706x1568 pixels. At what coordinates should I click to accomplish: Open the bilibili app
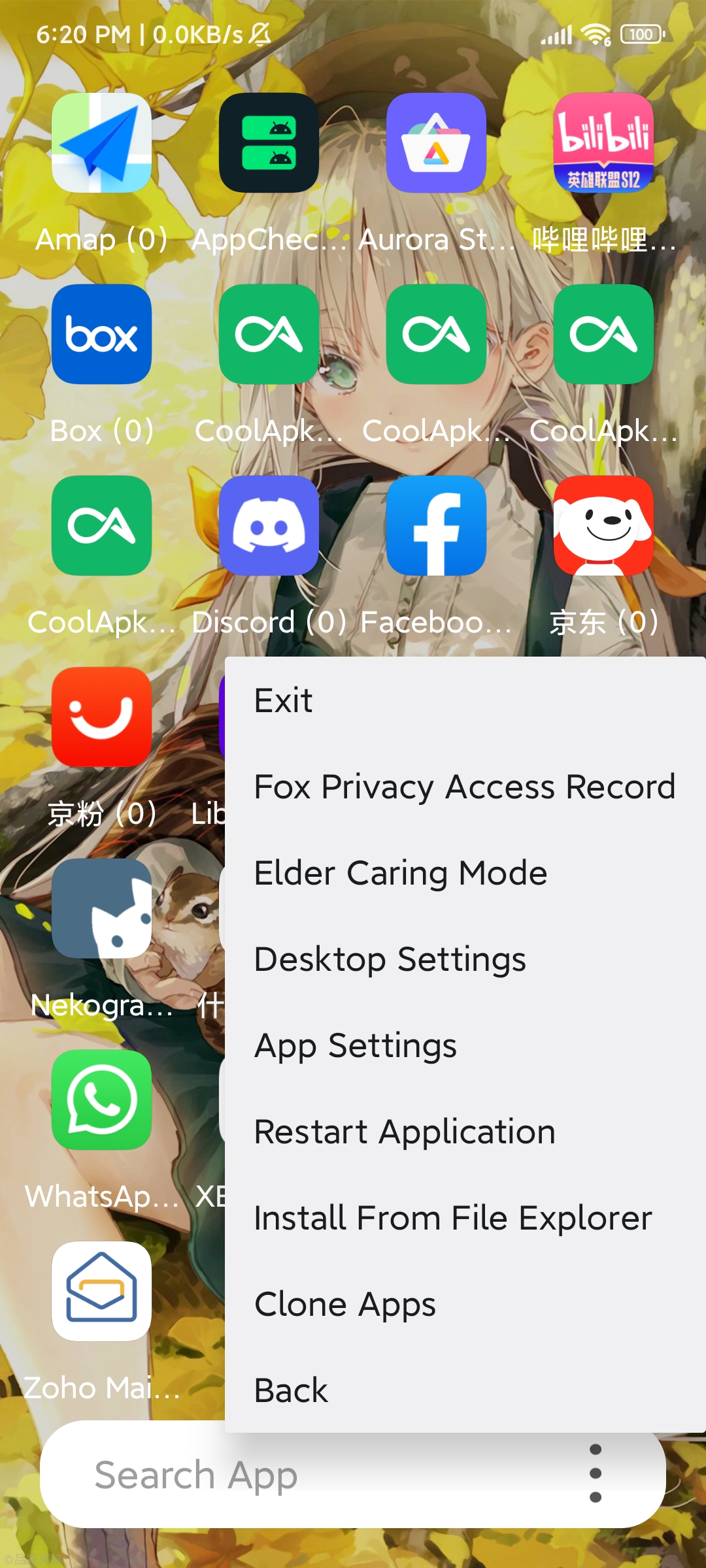click(603, 142)
